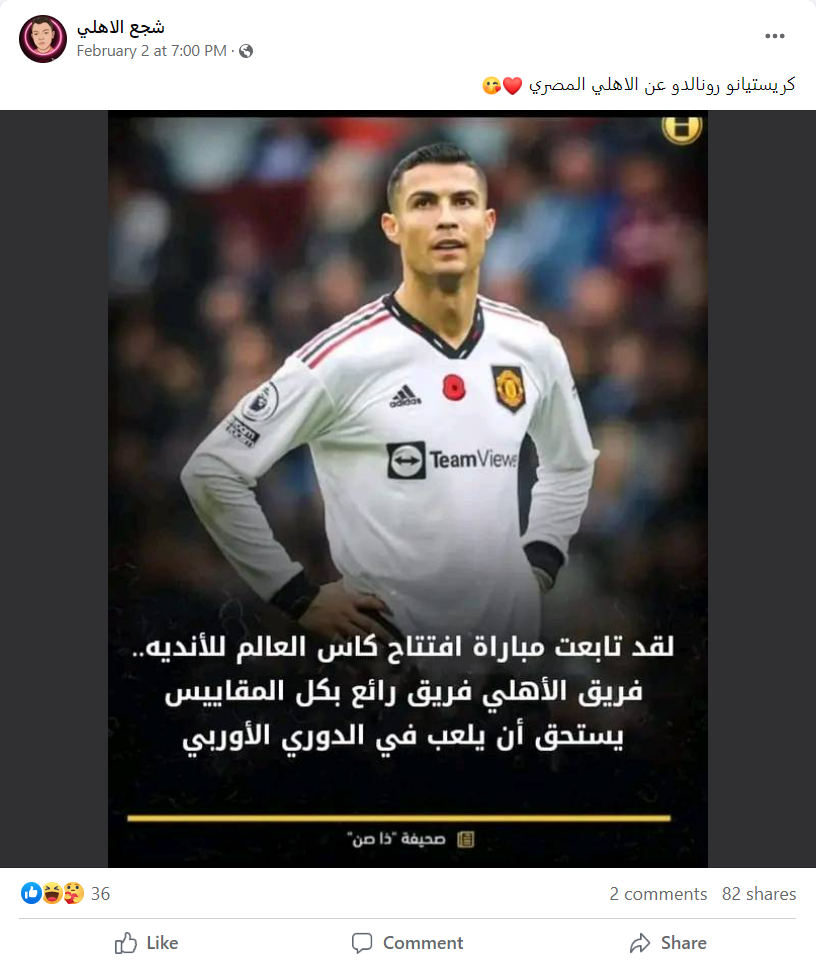Share this post

click(x=668, y=942)
